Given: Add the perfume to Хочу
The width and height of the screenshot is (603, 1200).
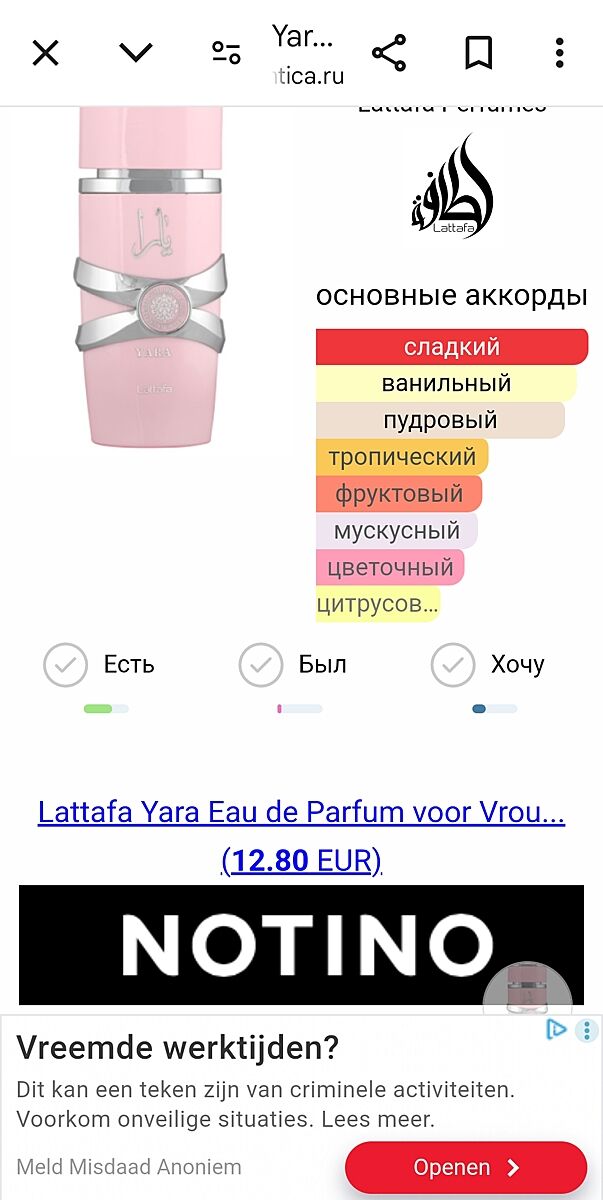Looking at the screenshot, I should (x=453, y=665).
